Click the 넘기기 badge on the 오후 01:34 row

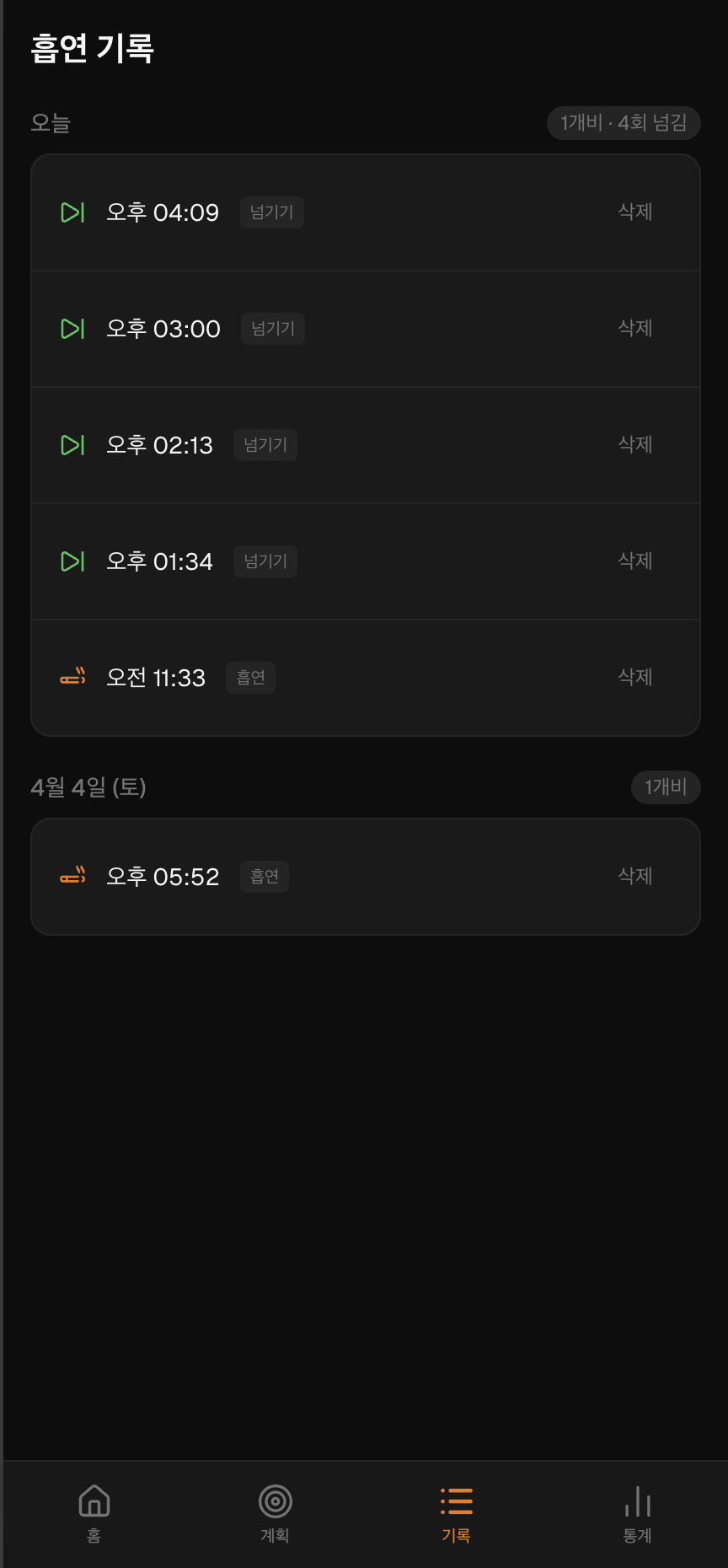(265, 561)
